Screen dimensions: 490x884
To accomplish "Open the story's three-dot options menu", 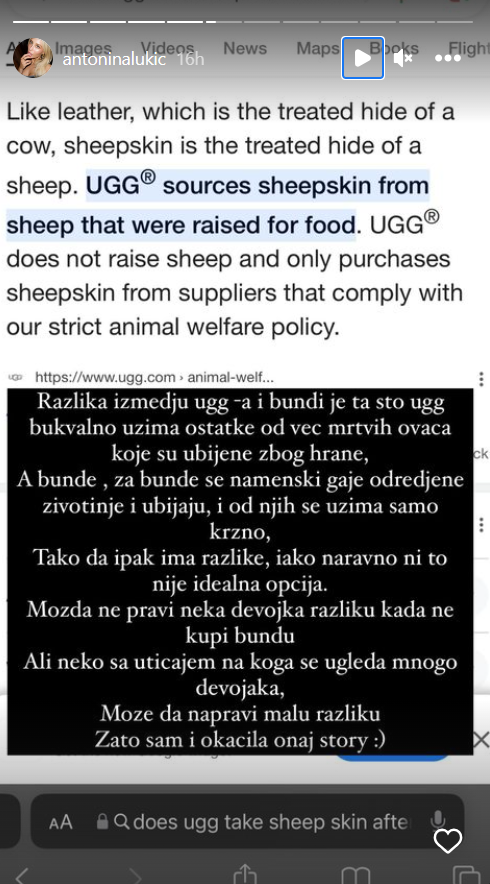I will tap(448, 58).
